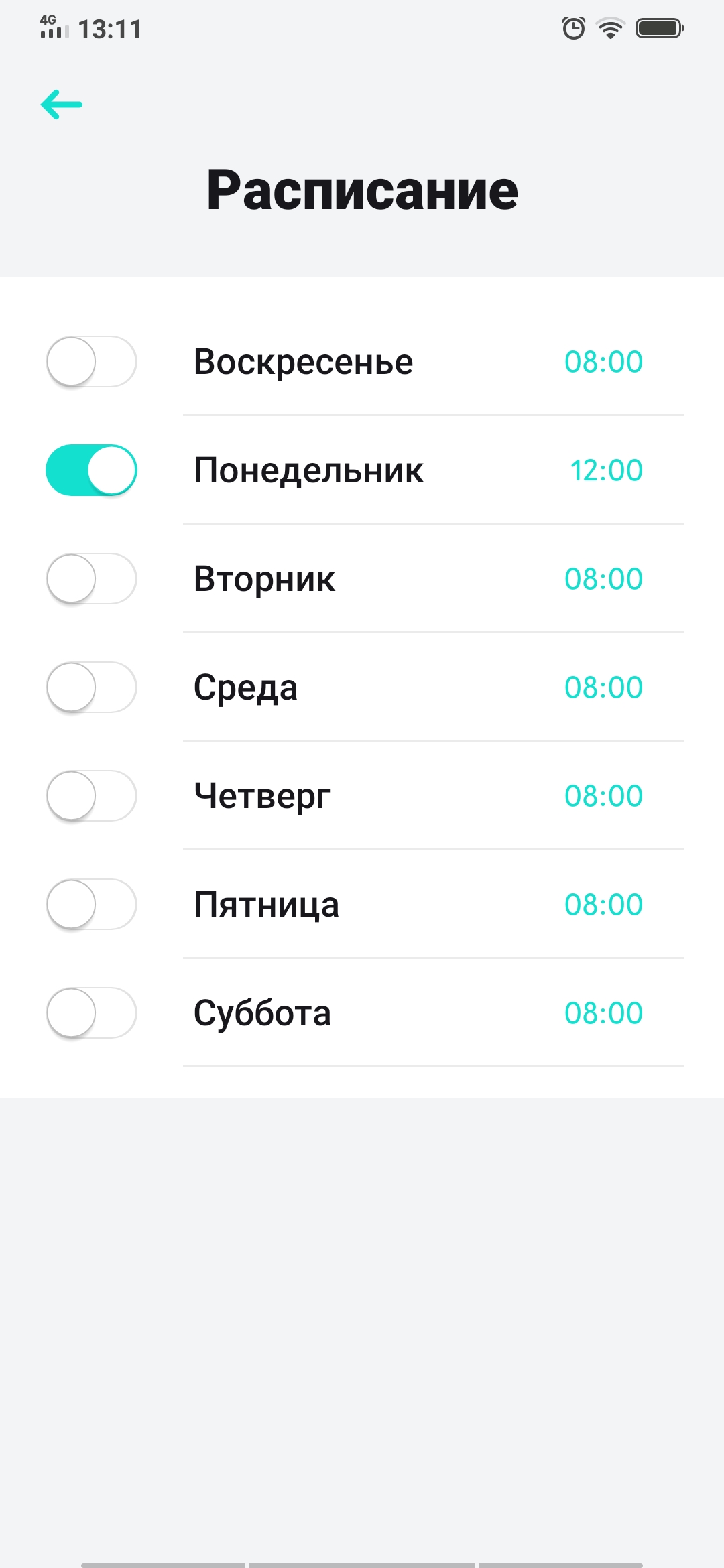Set the time for Вторник
This screenshot has height=1568, width=724.
point(603,579)
